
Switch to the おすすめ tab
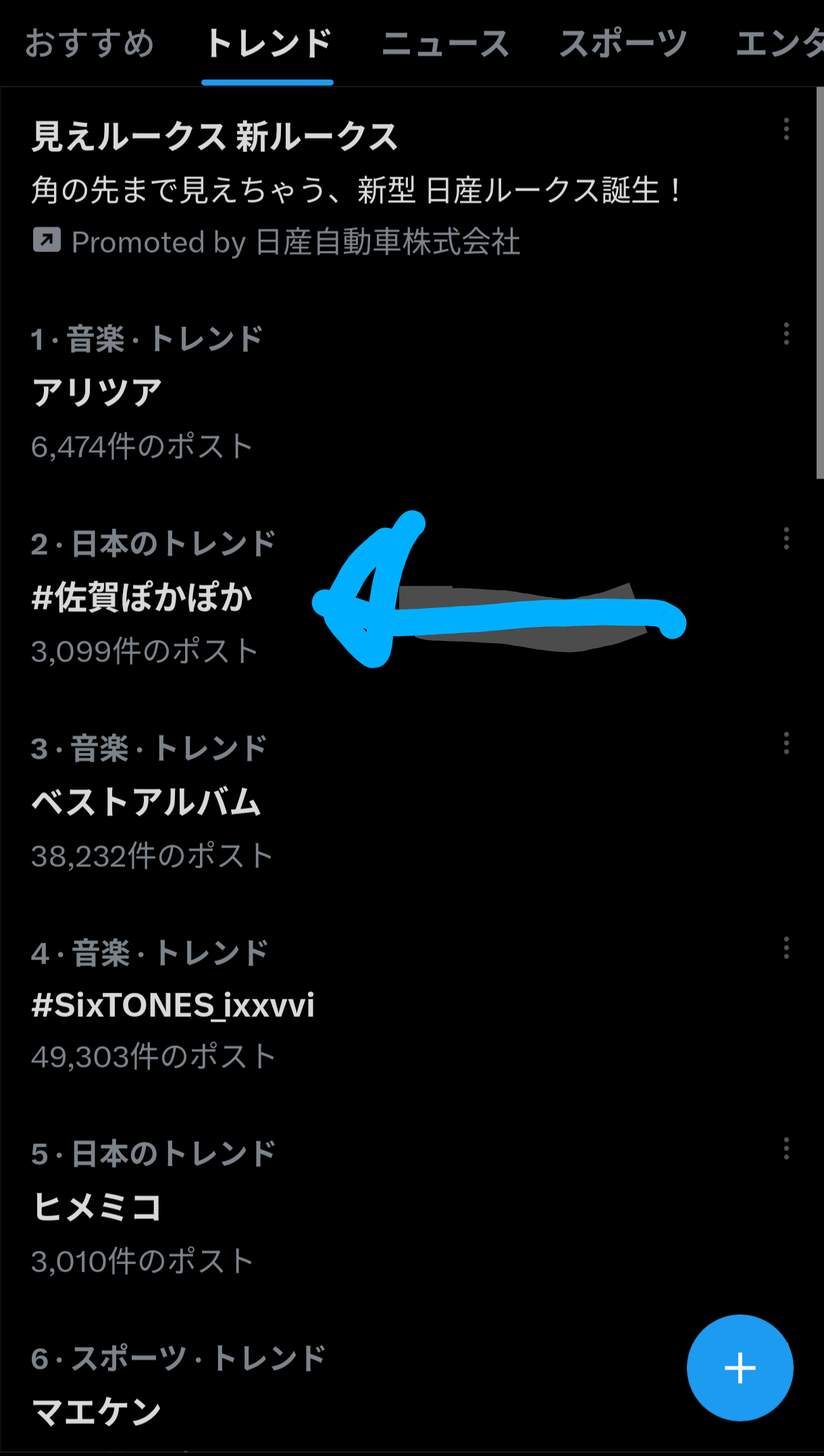[x=89, y=44]
